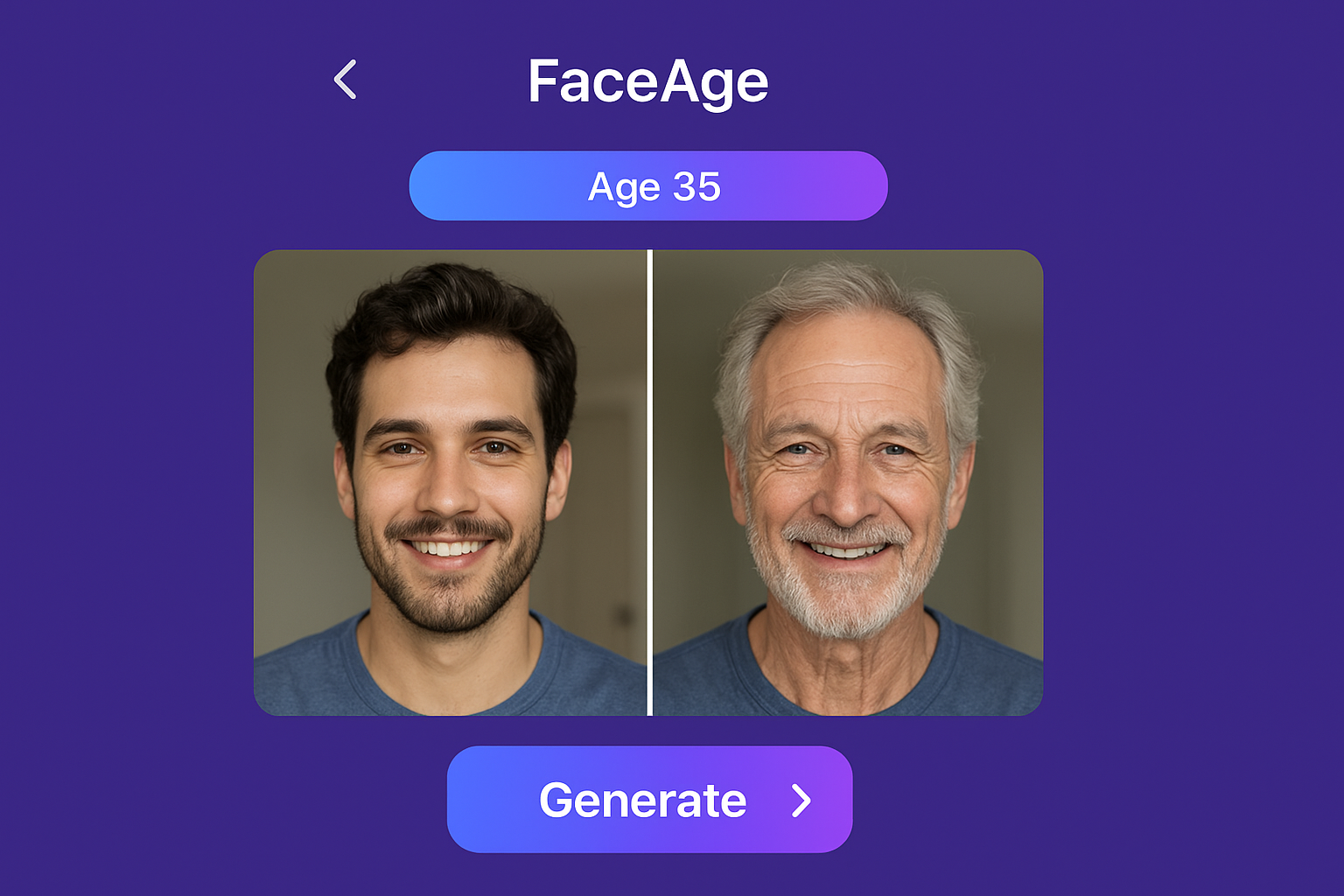Tap the Age 35 selector pill
The image size is (1344, 896).
(x=648, y=185)
